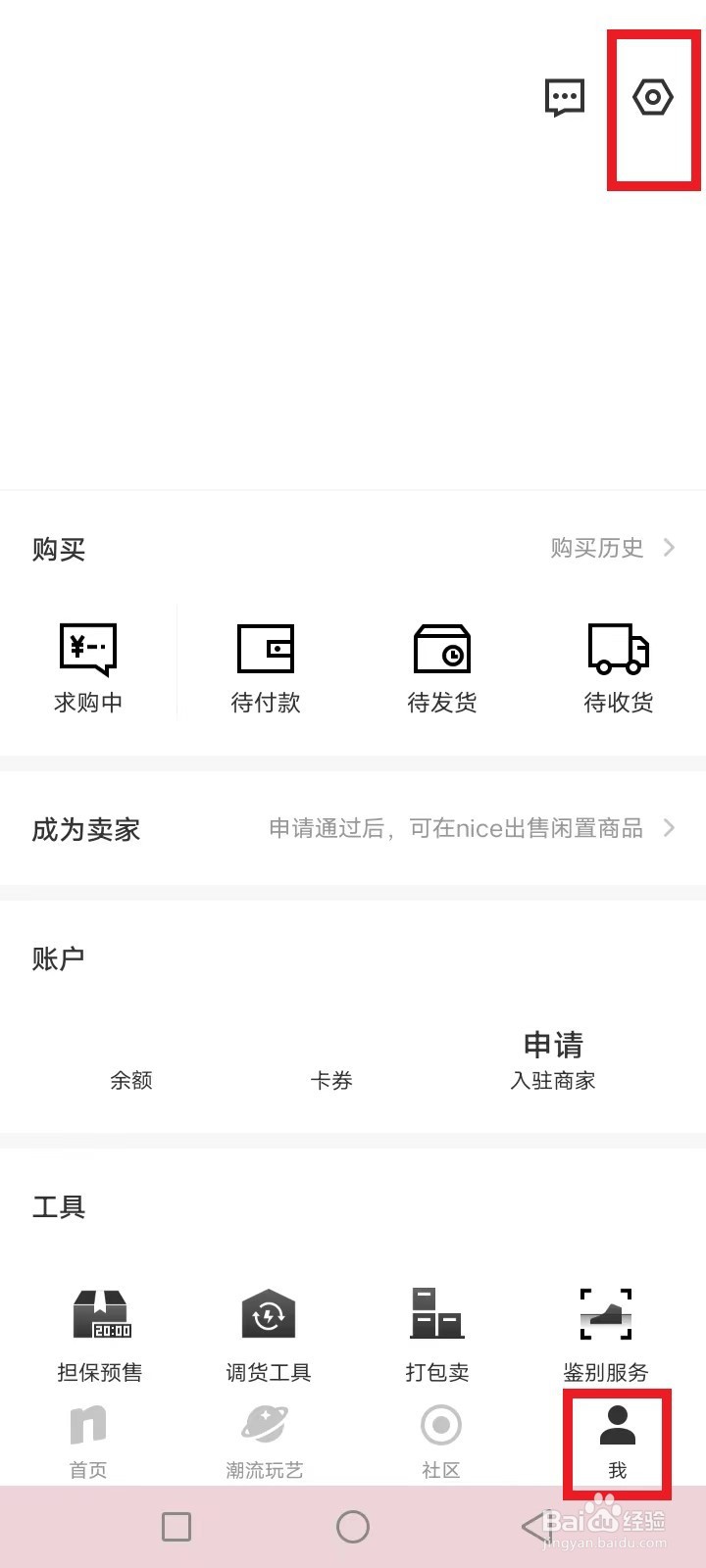Screen dimensions: 706x1568
Task: Expand the 成为卖家 become-seller row
Action: (x=353, y=829)
